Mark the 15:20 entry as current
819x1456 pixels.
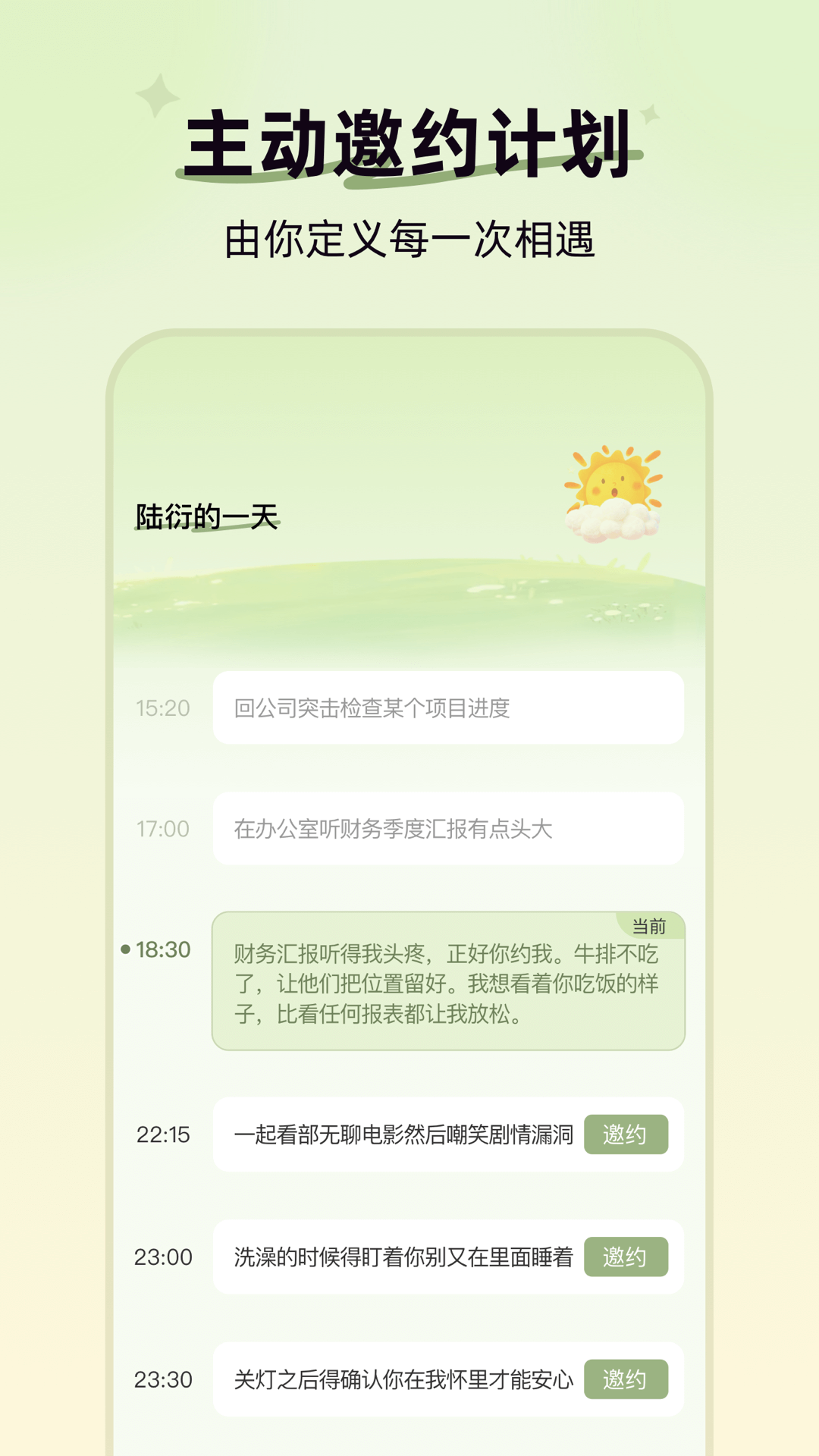pos(448,707)
